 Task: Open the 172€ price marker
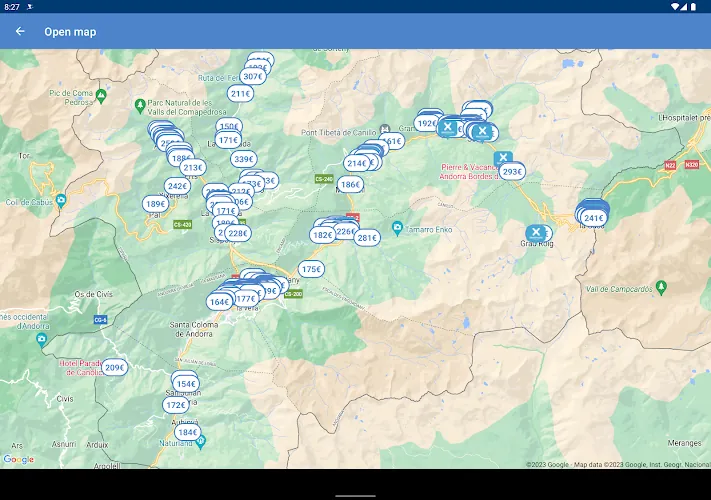click(x=176, y=405)
